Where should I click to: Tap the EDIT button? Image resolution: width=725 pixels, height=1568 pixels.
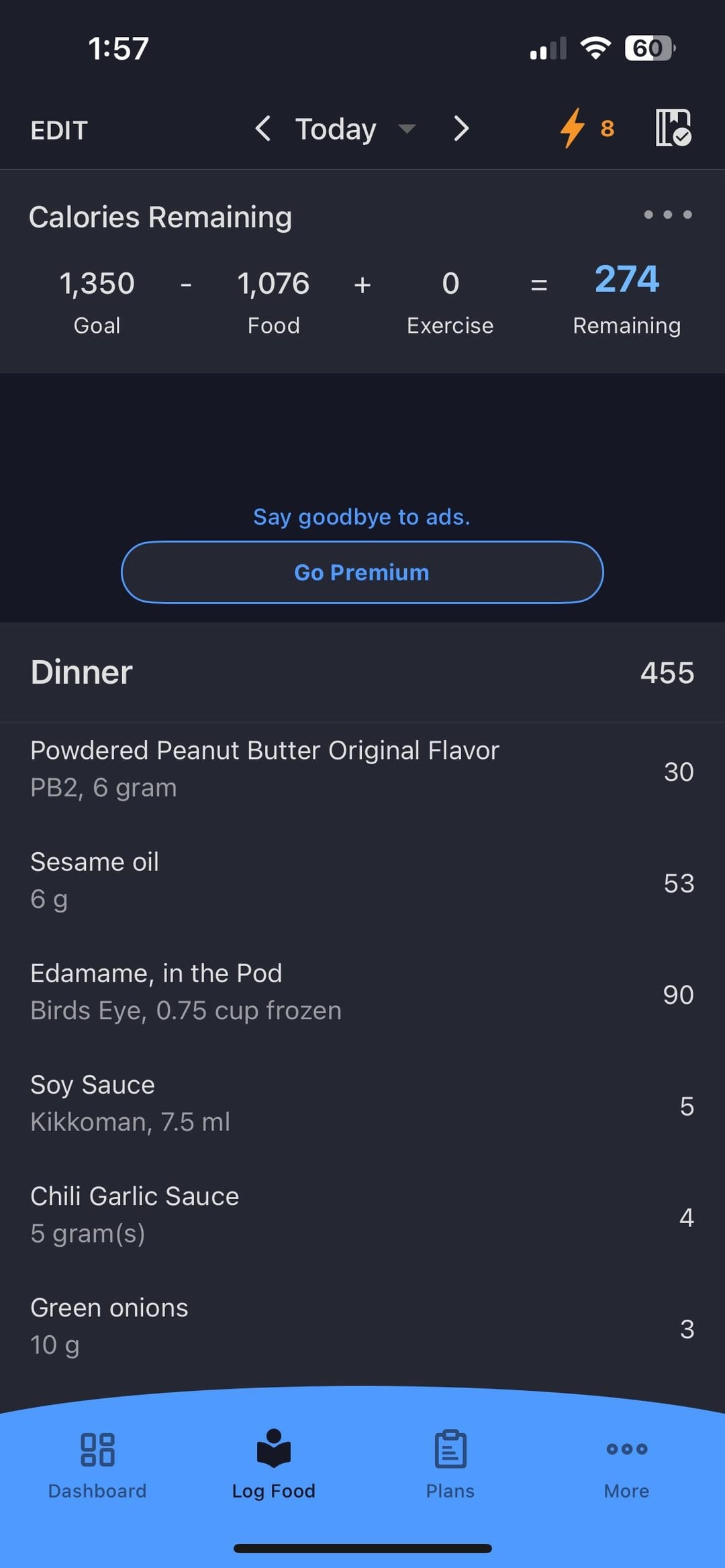point(59,130)
